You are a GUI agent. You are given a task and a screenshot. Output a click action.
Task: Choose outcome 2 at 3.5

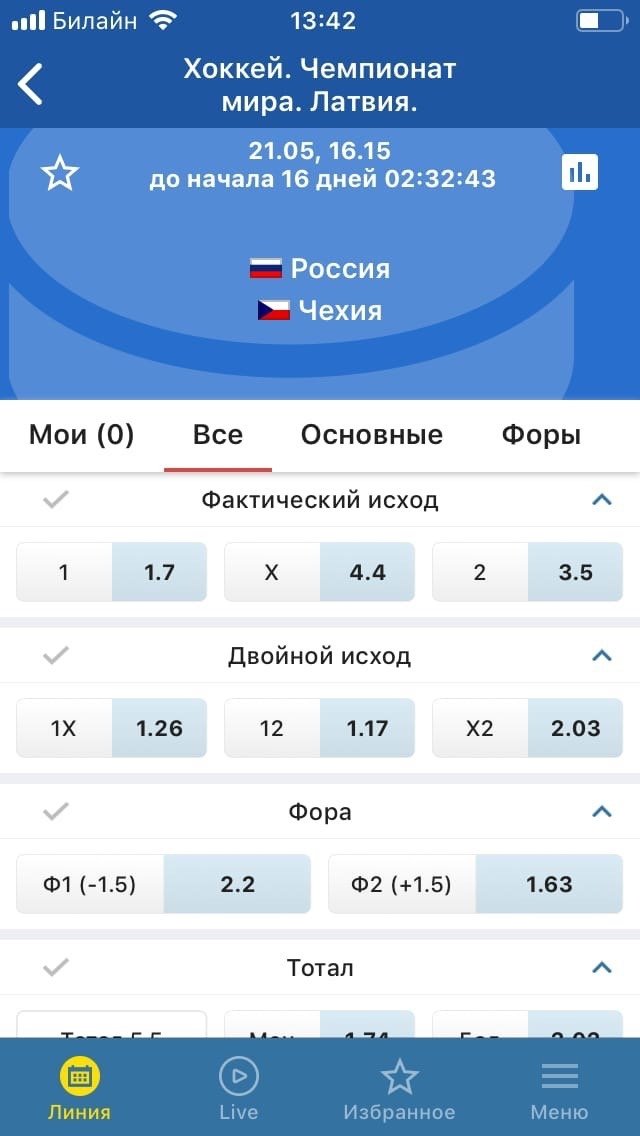[x=527, y=572]
